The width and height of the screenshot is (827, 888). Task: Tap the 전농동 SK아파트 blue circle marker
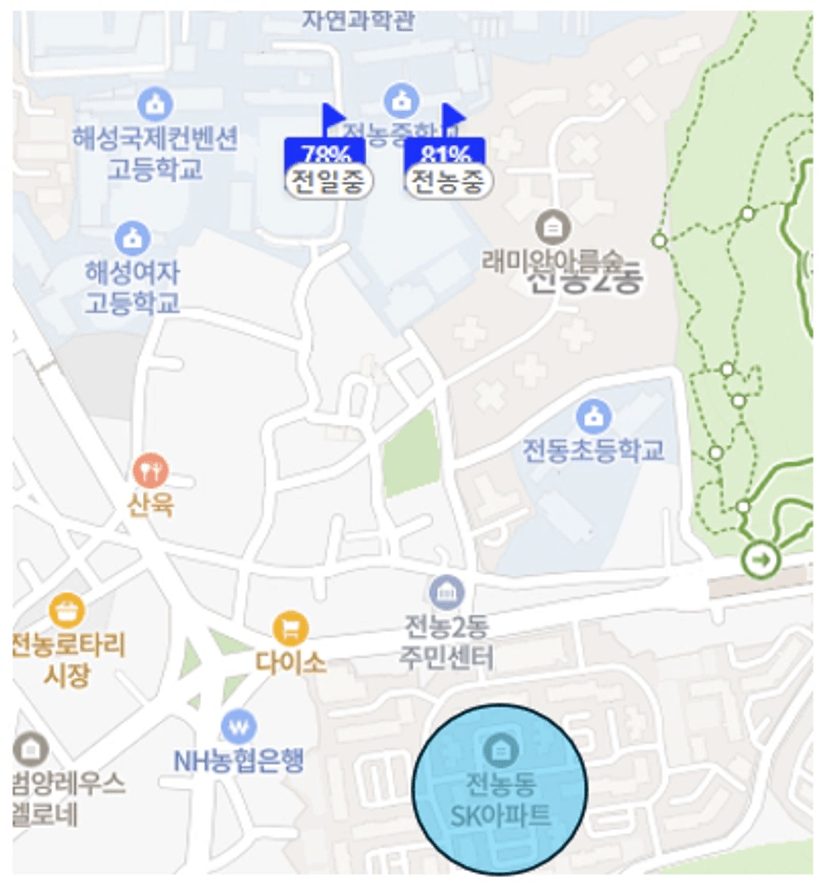tap(500, 789)
